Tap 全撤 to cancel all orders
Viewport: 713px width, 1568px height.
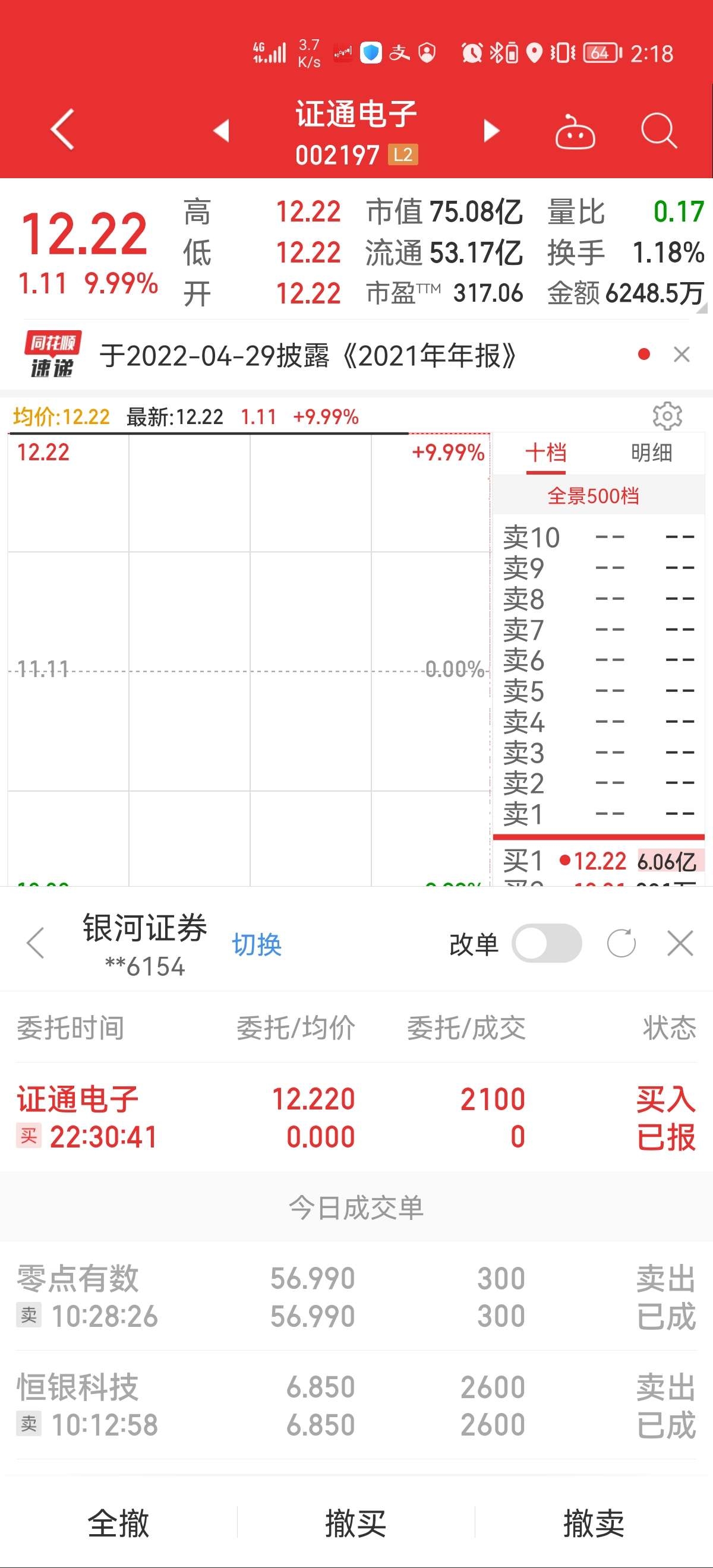[119, 1523]
